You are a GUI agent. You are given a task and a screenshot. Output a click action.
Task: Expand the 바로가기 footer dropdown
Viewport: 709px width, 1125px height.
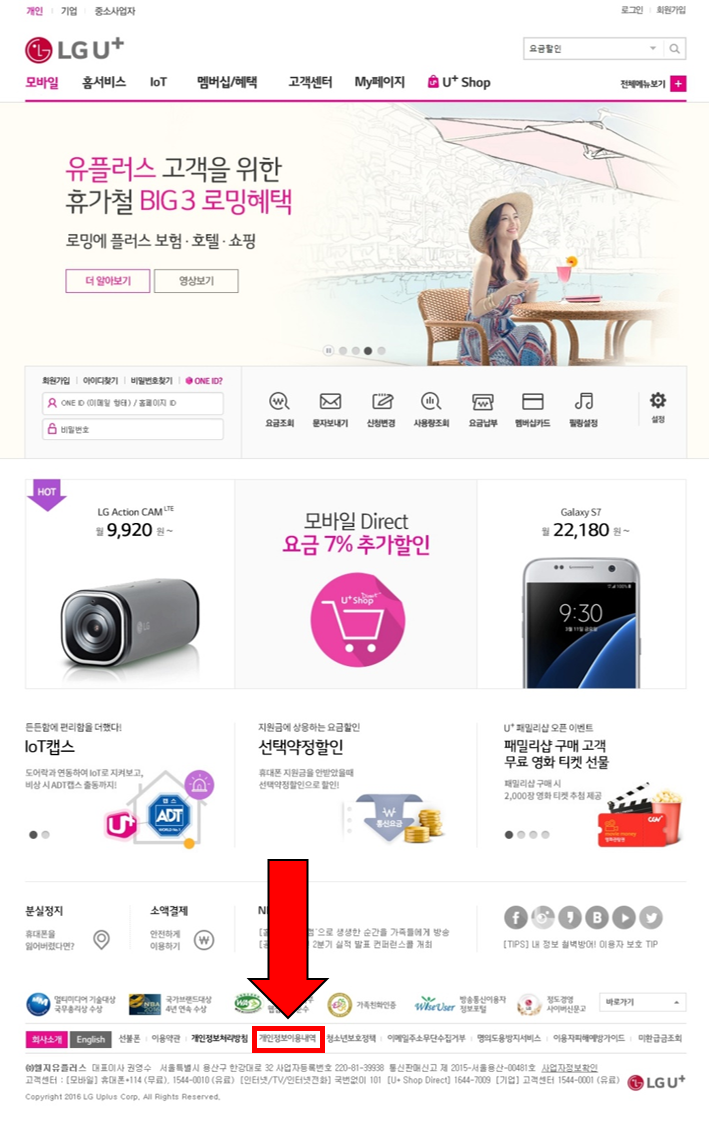(x=643, y=1002)
